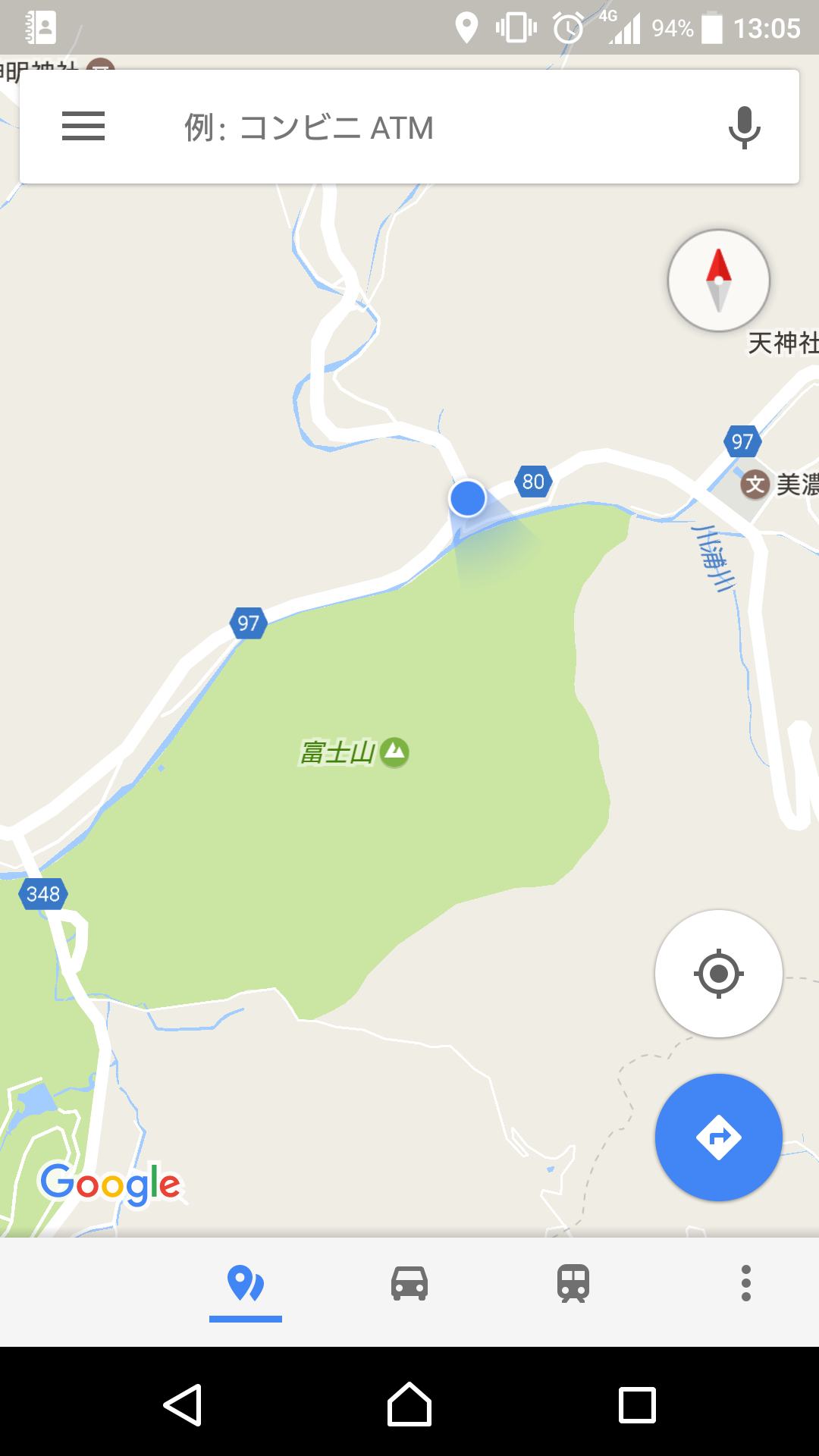
Task: Open the hamburger menu drawer
Action: [x=83, y=127]
